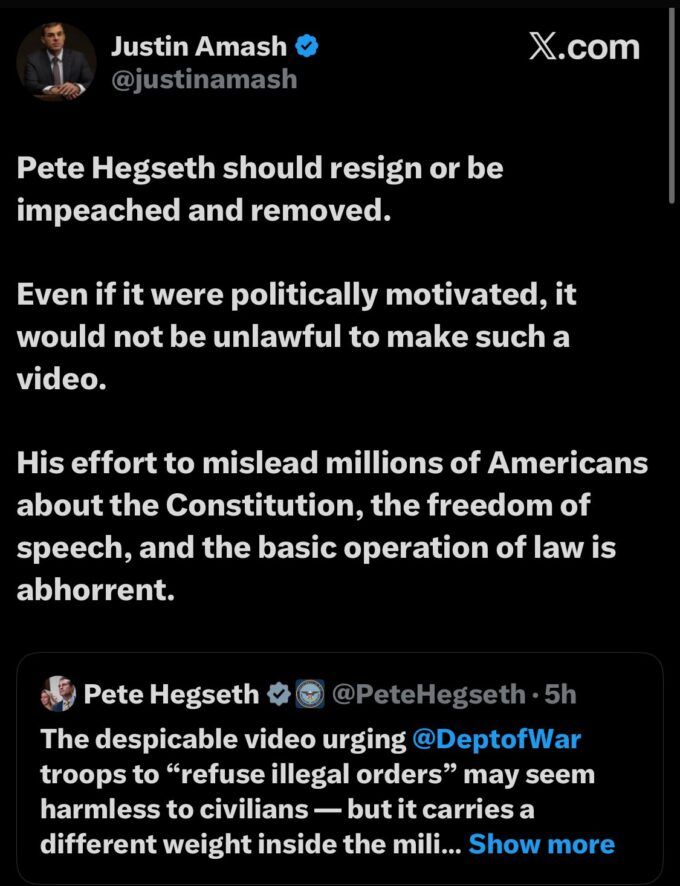Open Justin Amash's profile picture
The height and width of the screenshot is (886, 680).
coord(56,62)
